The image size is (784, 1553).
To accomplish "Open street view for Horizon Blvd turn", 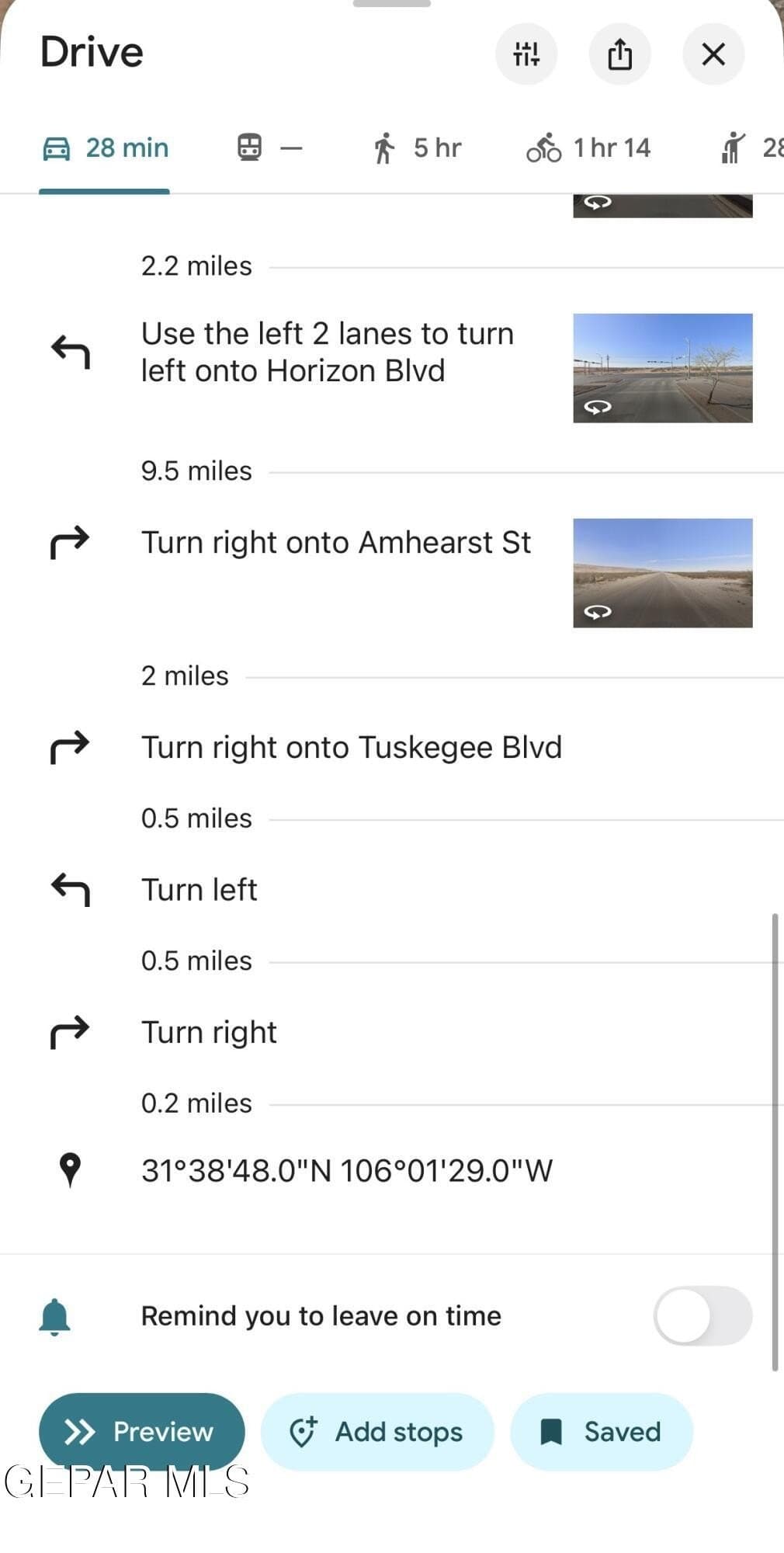I will pyautogui.click(x=662, y=368).
